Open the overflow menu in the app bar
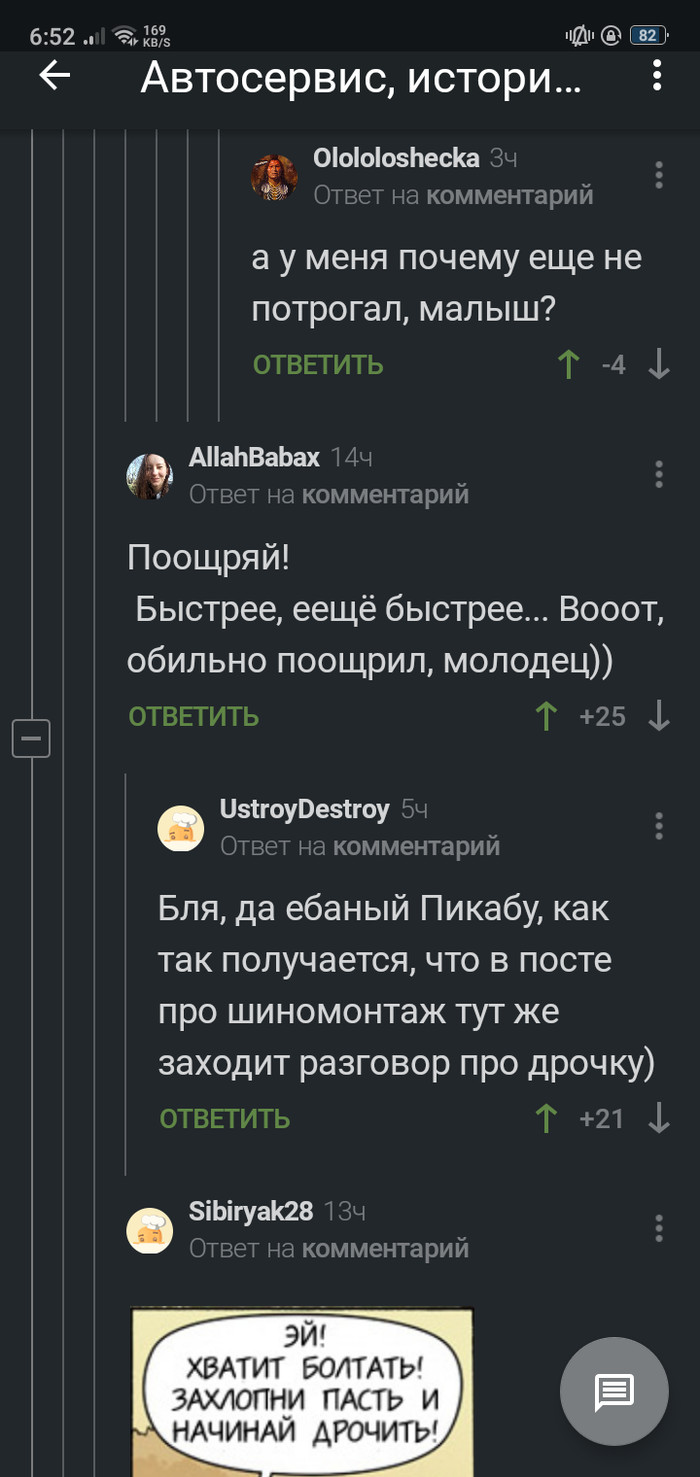This screenshot has width=700, height=1477. coord(657,76)
